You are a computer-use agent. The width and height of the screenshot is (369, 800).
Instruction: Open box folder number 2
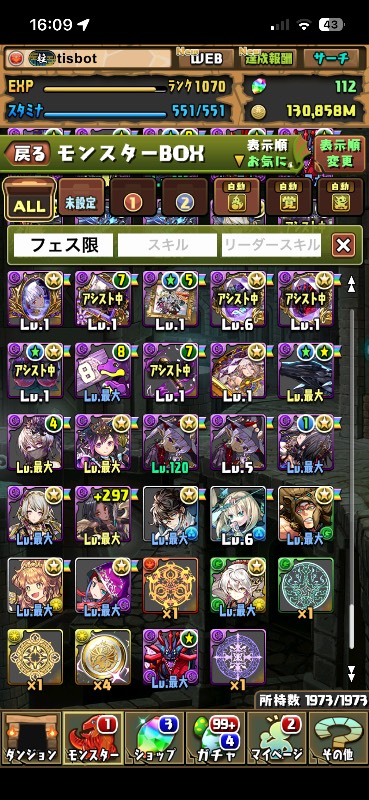click(185, 197)
